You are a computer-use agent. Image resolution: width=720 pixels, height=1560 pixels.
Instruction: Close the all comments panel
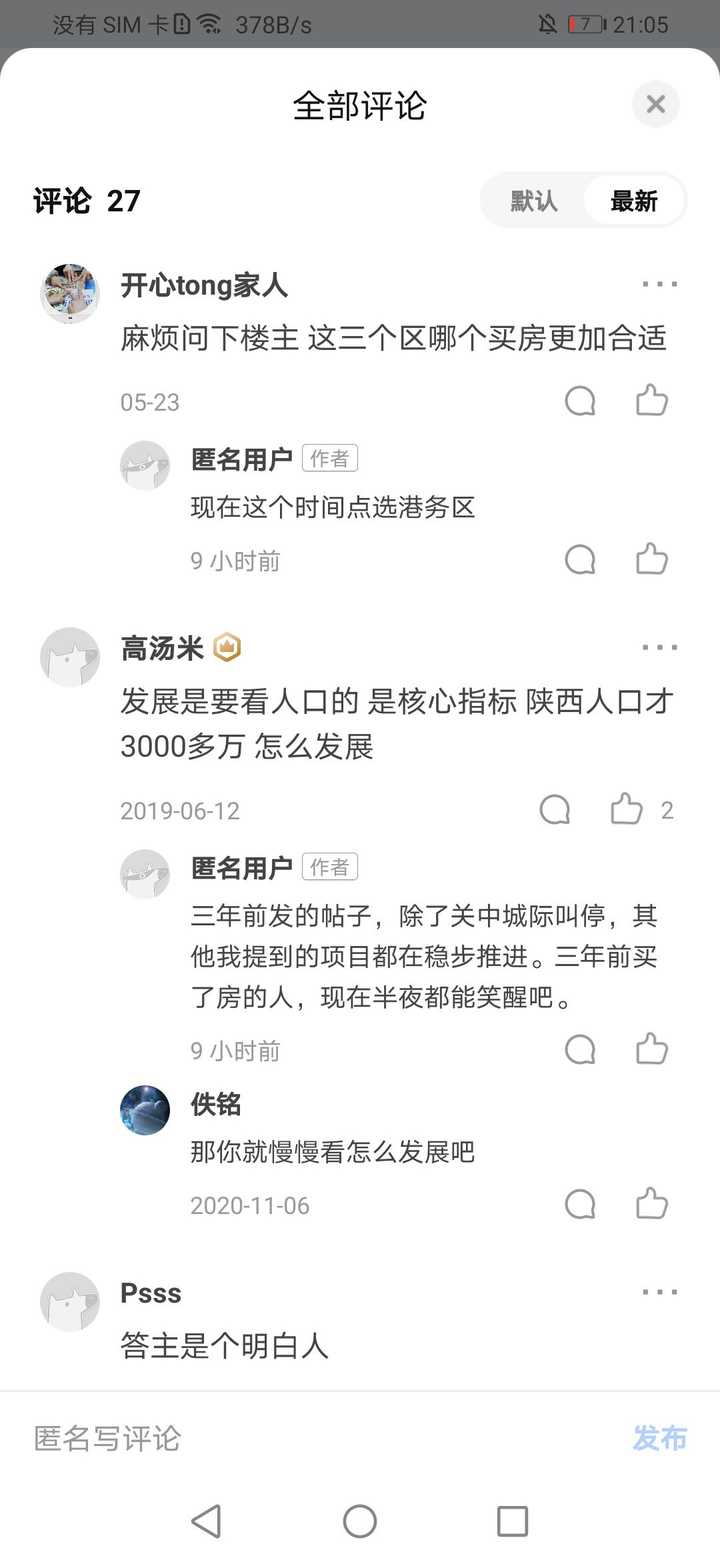coord(656,104)
